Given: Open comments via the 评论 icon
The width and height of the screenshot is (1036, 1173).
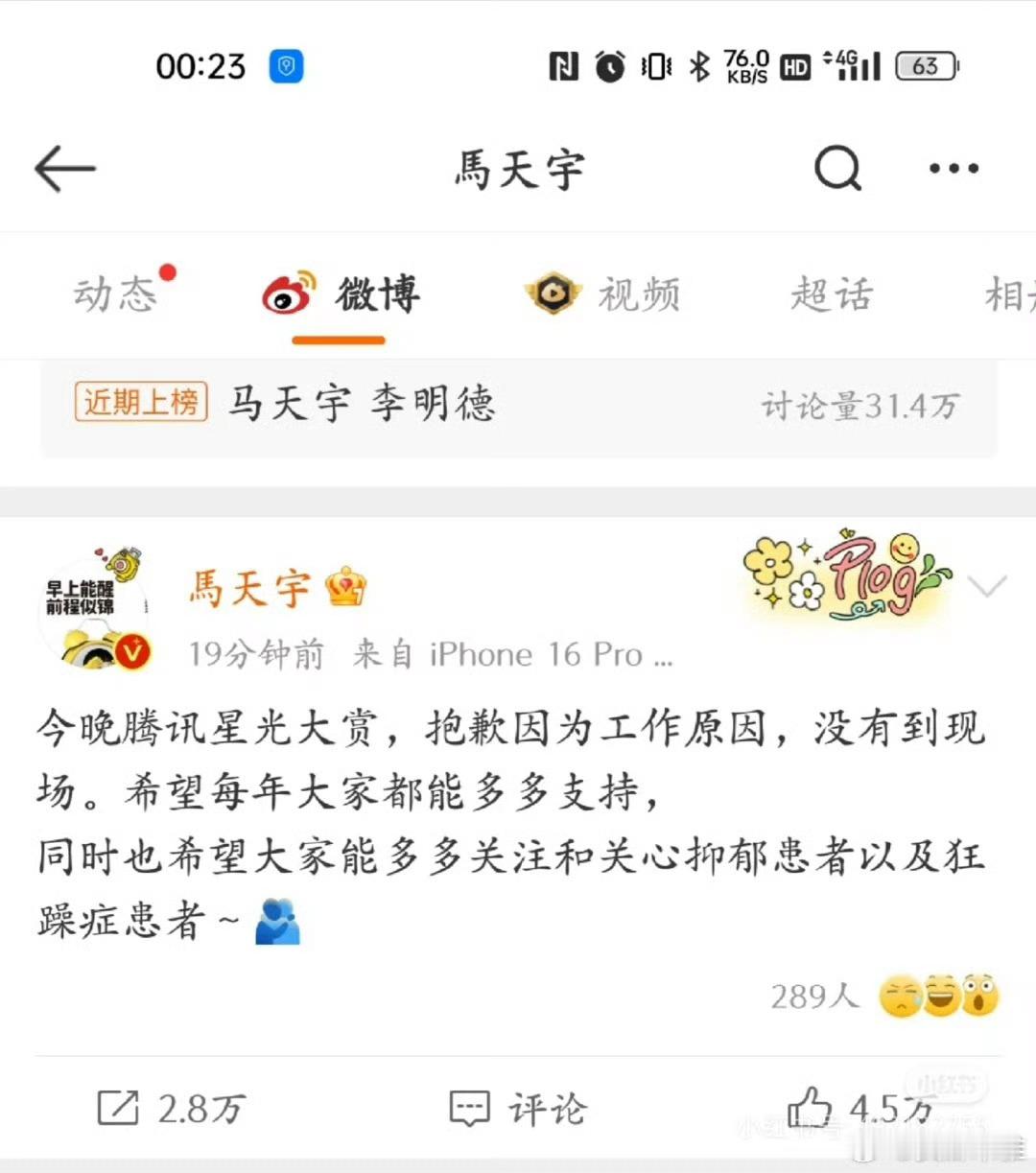Looking at the screenshot, I should [x=518, y=1108].
